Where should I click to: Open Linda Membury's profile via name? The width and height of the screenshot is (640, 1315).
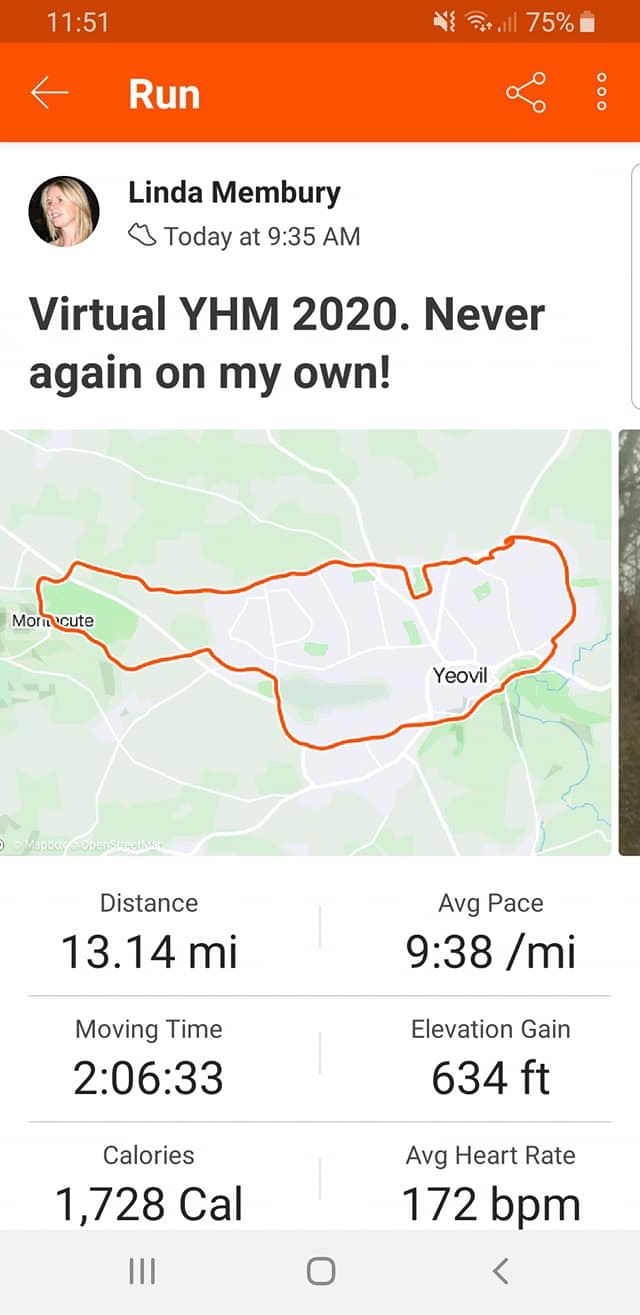234,193
